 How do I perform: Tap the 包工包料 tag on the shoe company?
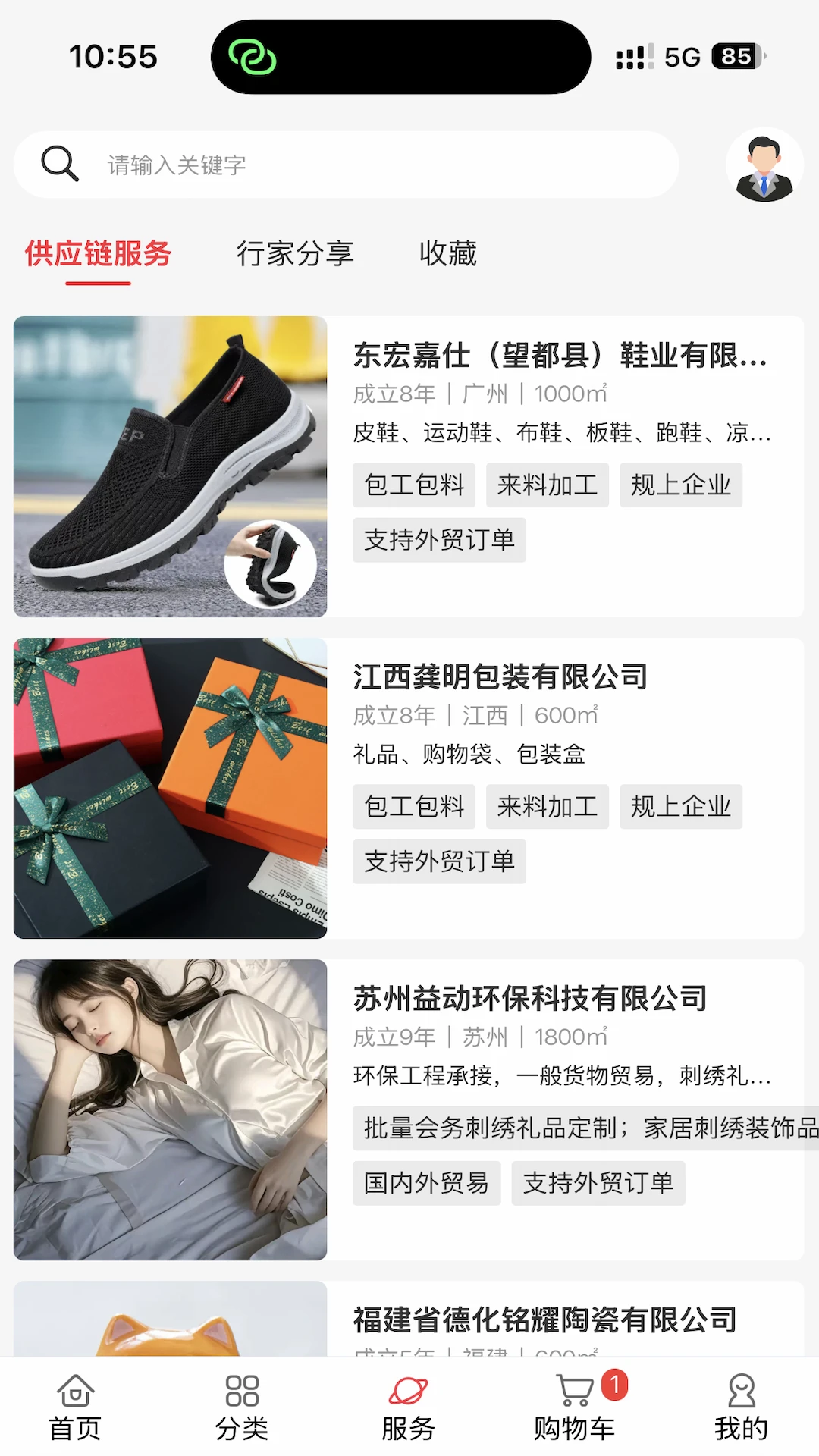pos(414,485)
